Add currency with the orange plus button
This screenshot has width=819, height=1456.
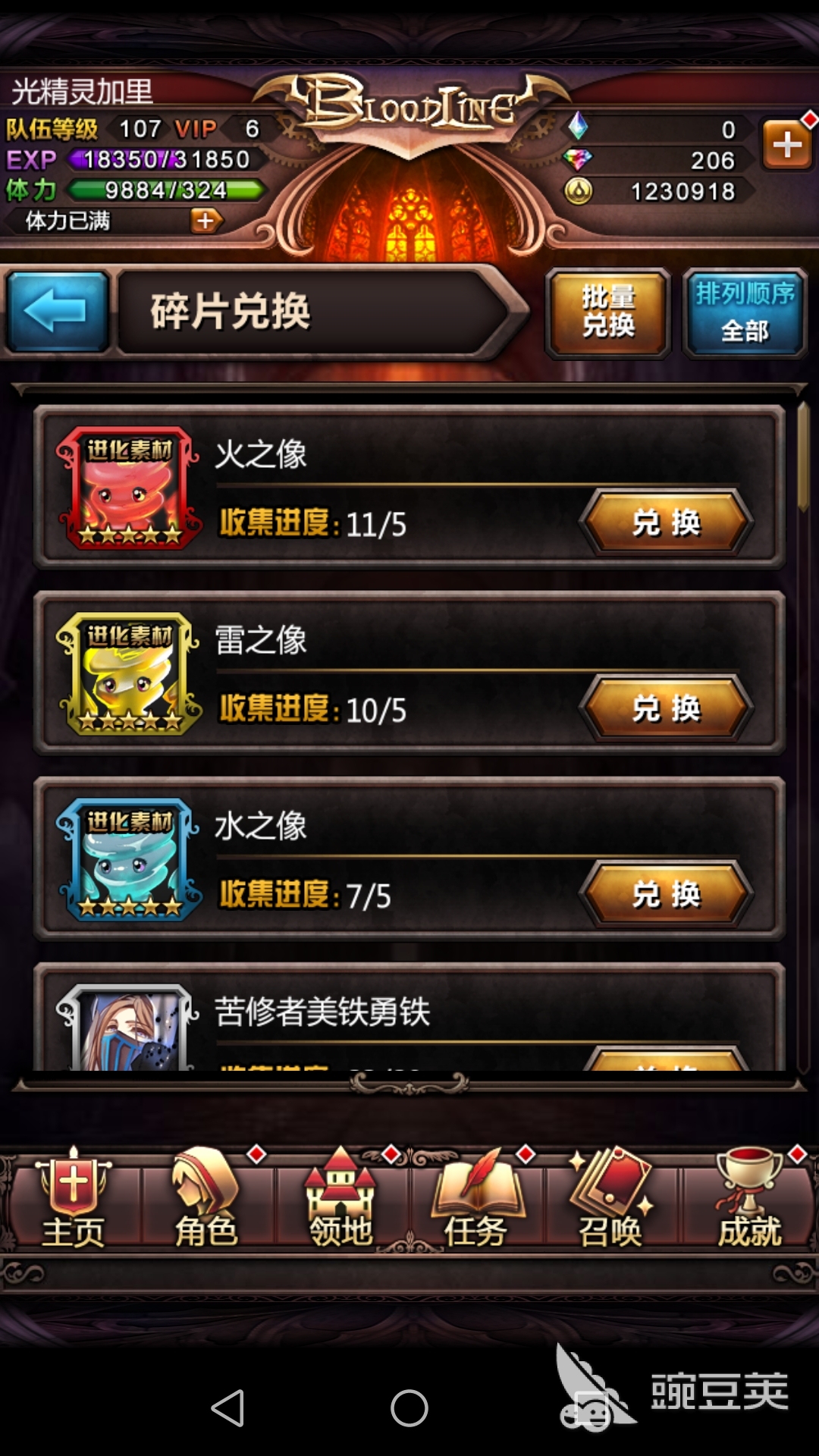pyautogui.click(x=786, y=144)
